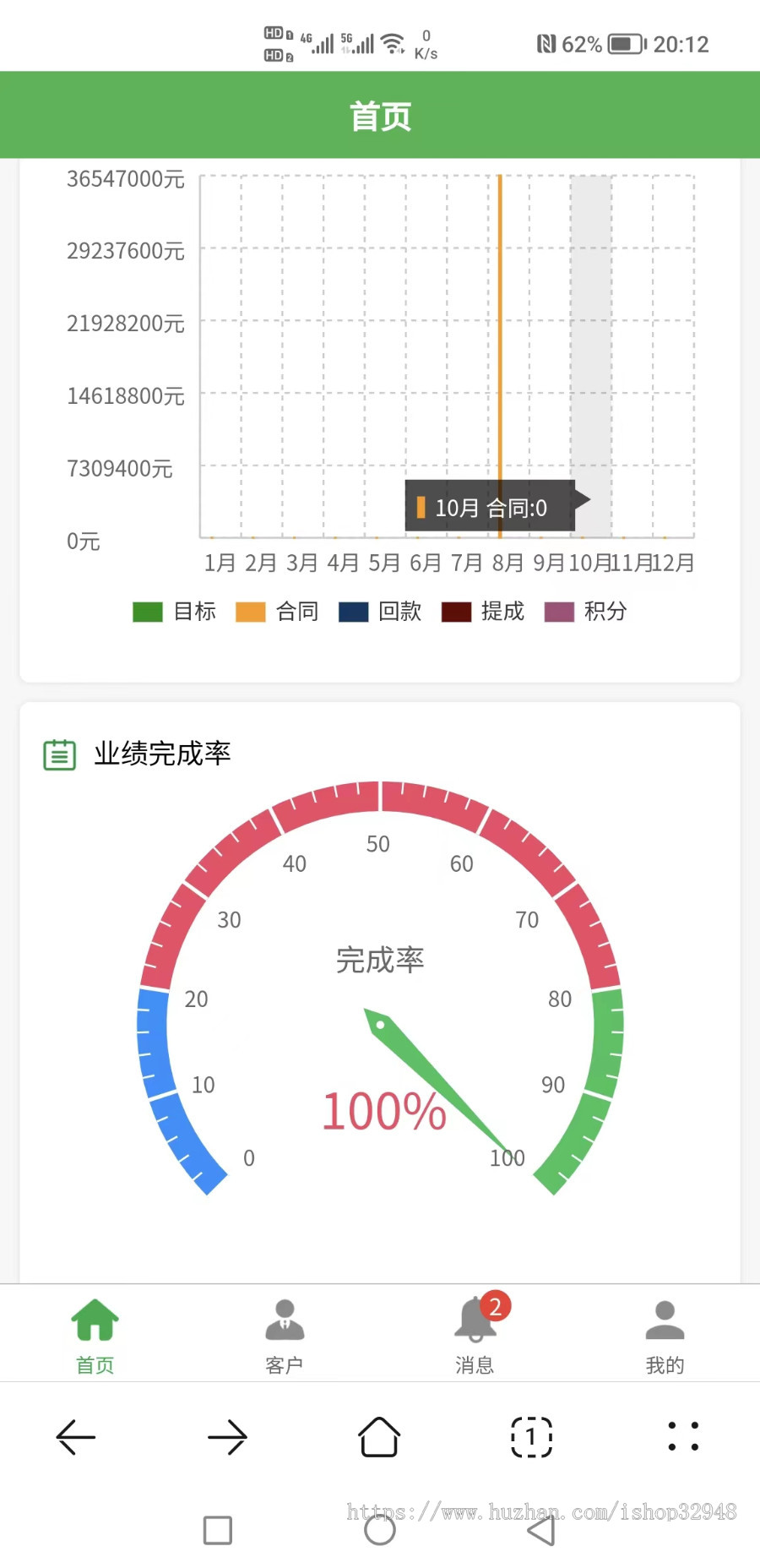Toggle the 目标 series in chart legend
Image resolution: width=760 pixels, height=1568 pixels.
coord(175,612)
